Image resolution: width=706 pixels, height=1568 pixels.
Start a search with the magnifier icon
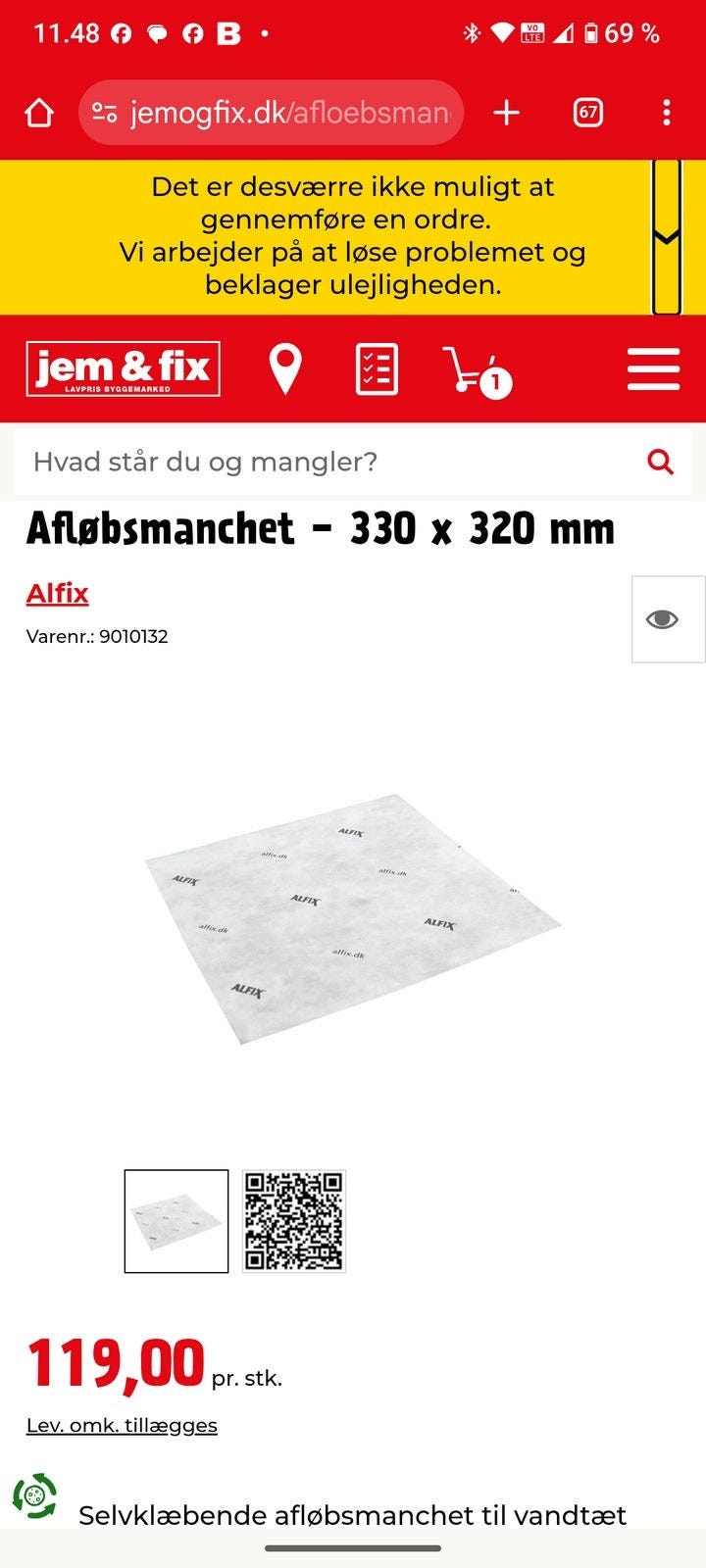tap(659, 461)
